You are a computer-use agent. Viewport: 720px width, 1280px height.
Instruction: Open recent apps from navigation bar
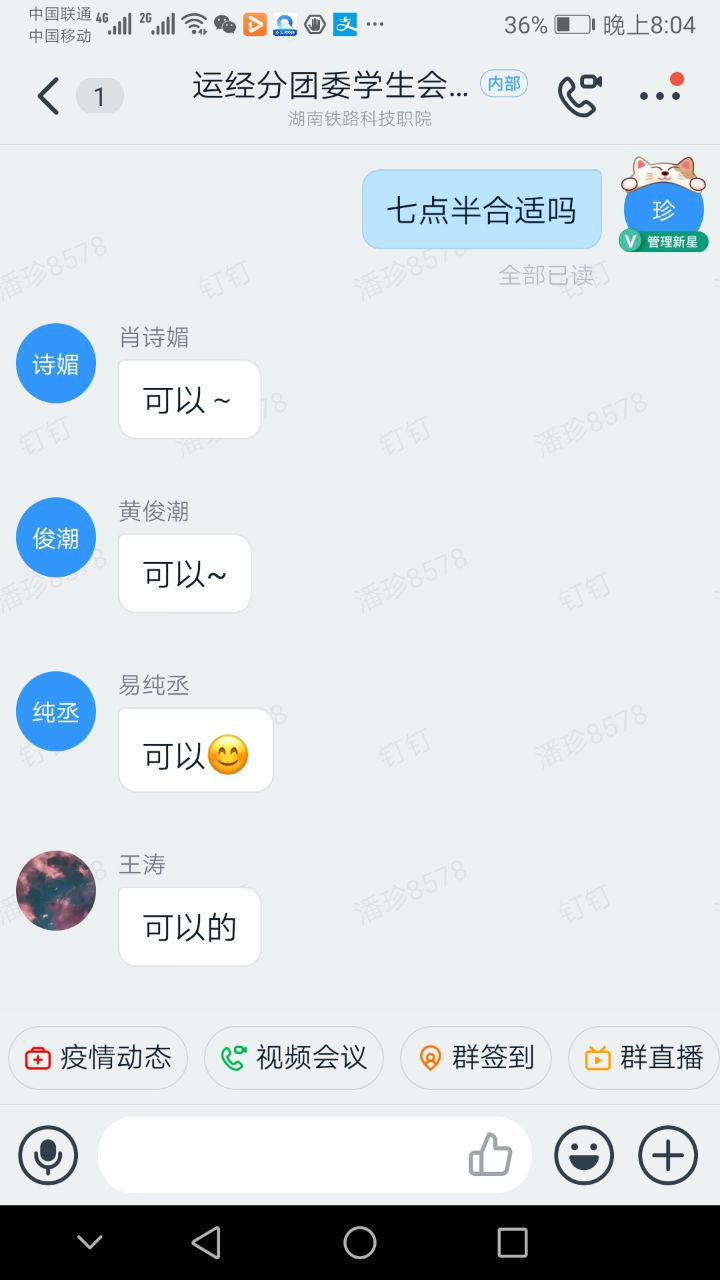point(512,1242)
